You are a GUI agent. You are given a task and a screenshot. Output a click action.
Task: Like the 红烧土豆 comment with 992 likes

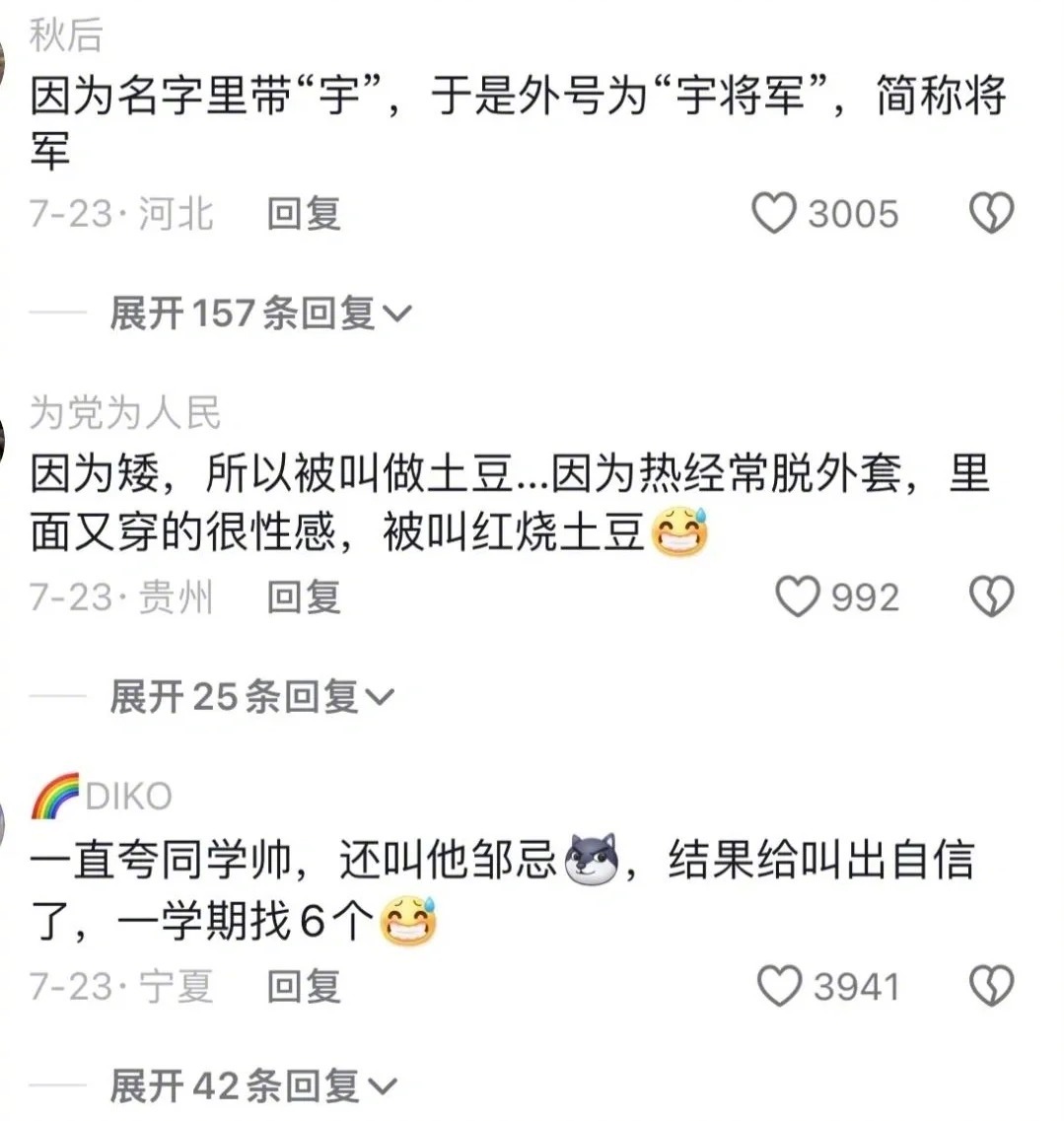click(797, 597)
